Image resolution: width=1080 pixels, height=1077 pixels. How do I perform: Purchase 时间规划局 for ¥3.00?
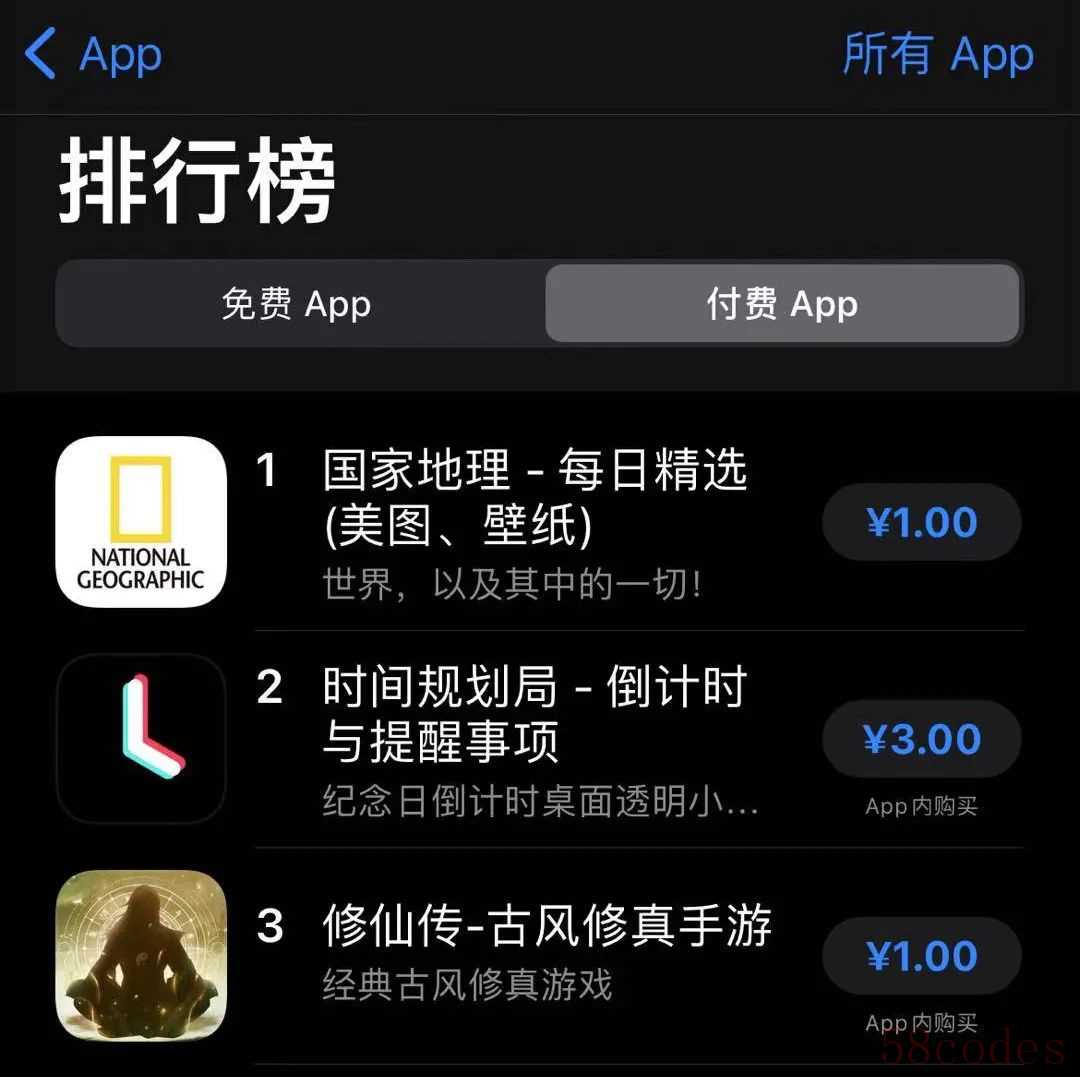(921, 739)
